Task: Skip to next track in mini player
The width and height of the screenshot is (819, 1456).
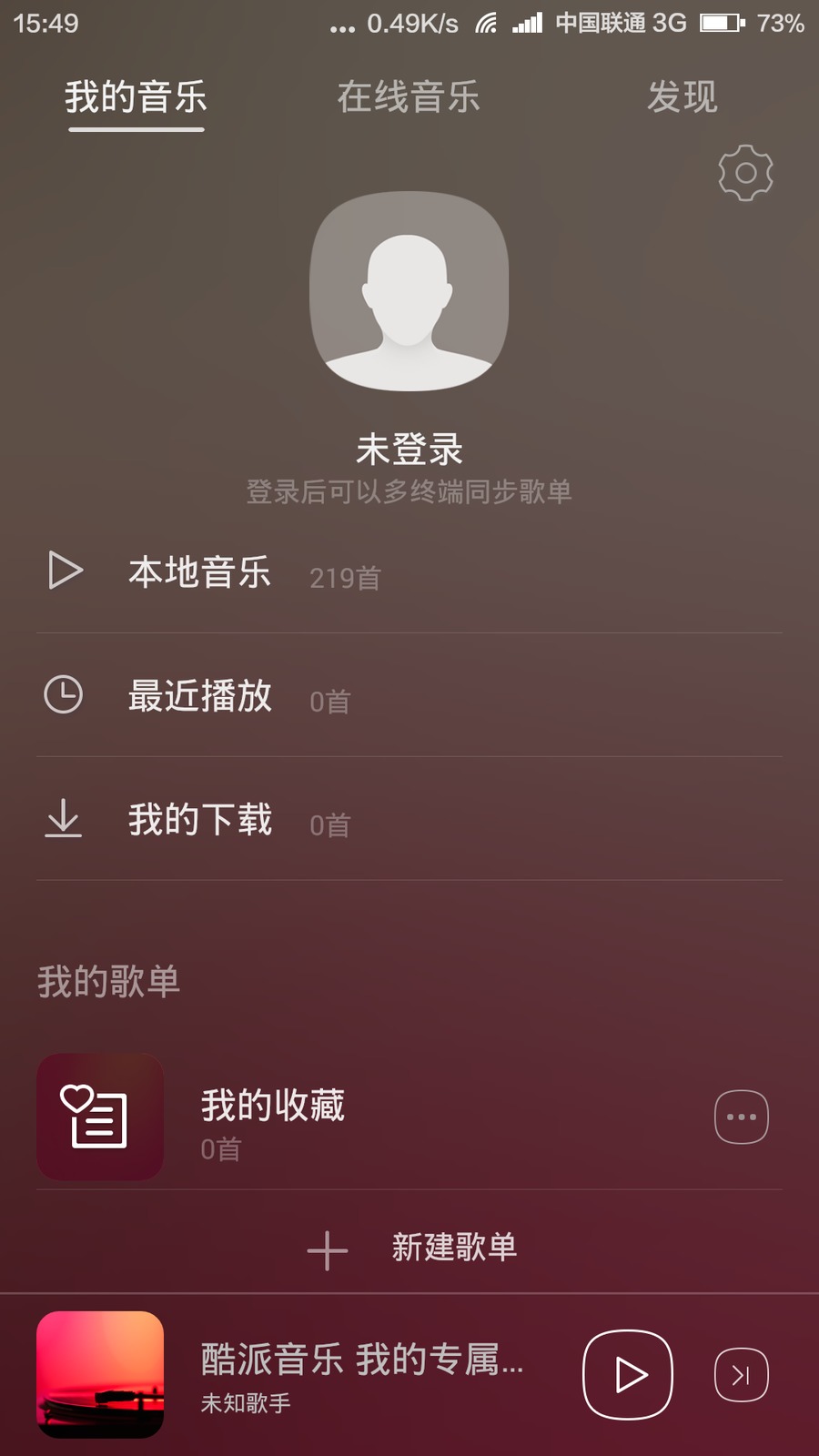Action: pos(740,1374)
